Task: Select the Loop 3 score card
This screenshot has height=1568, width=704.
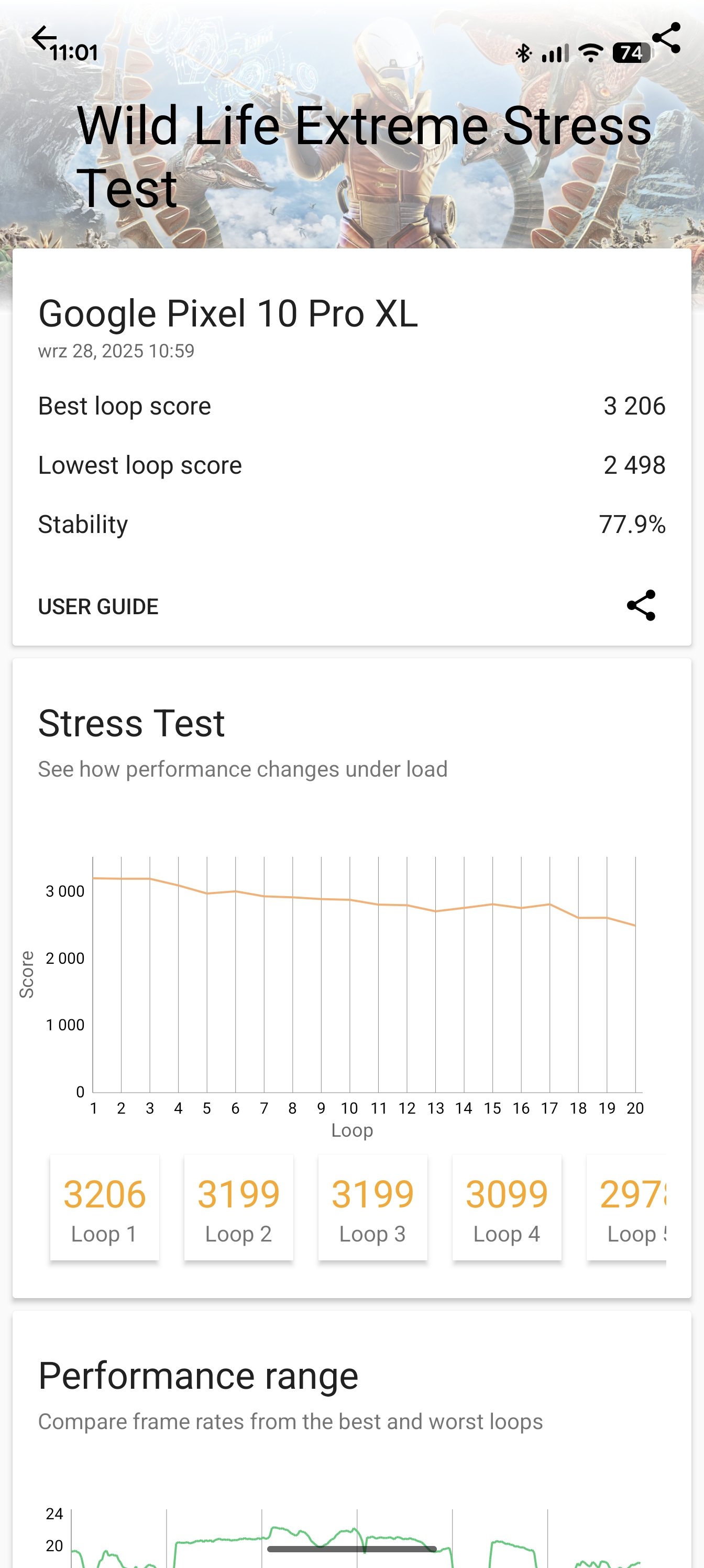Action: [372, 1207]
